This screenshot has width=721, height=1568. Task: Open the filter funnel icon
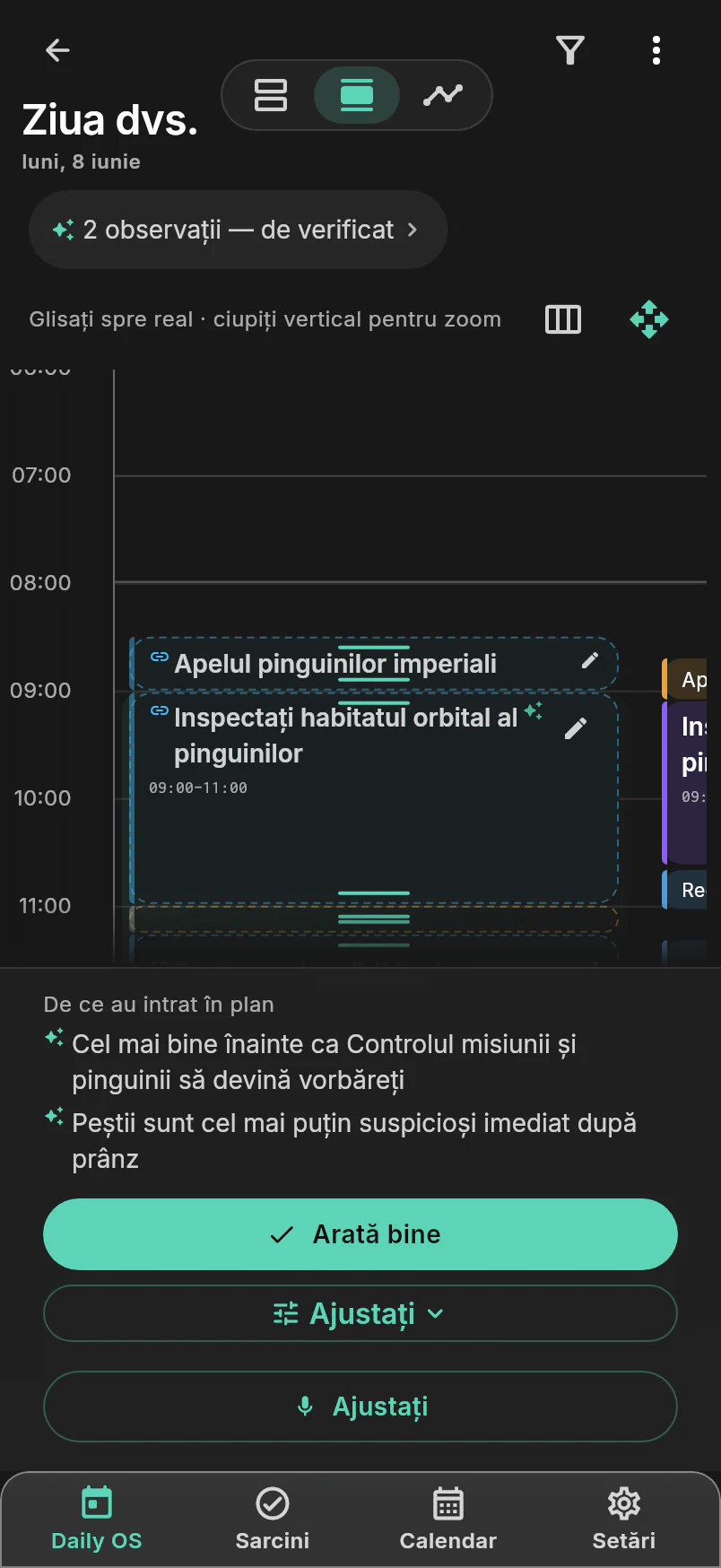point(570,50)
